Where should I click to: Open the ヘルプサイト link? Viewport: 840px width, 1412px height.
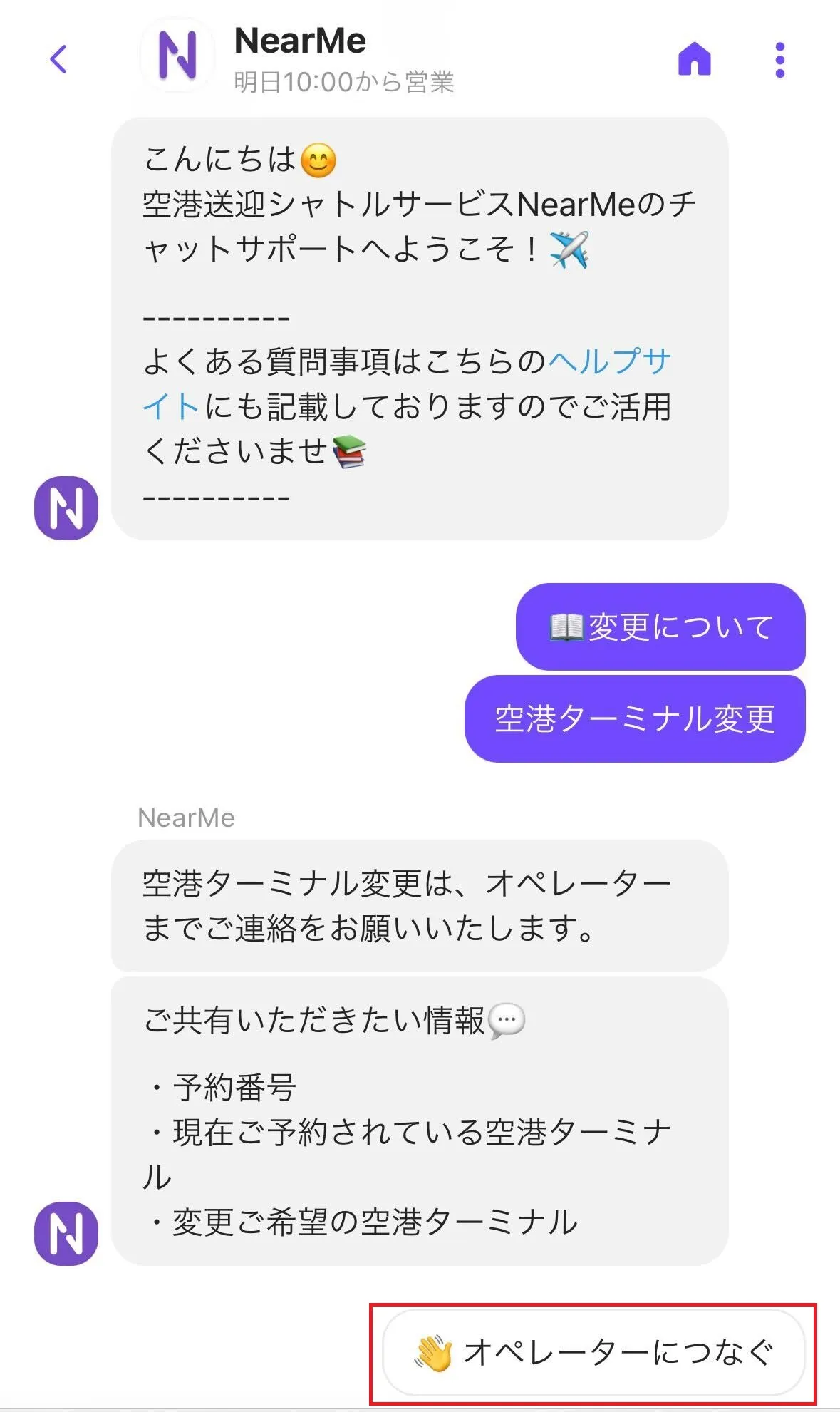(608, 361)
